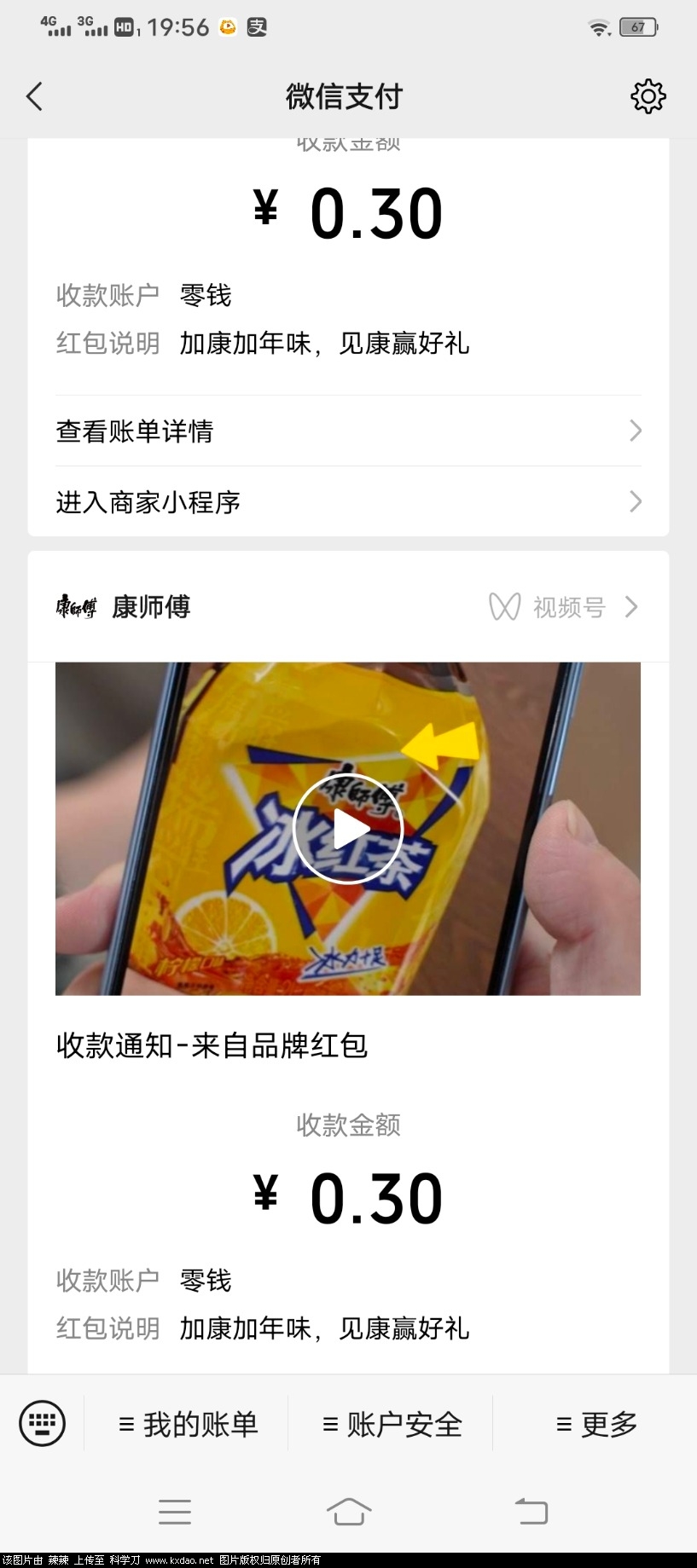This screenshot has height=1568, width=697.
Task: Open 进入商家小程序 via its chevron
Action: [x=635, y=502]
